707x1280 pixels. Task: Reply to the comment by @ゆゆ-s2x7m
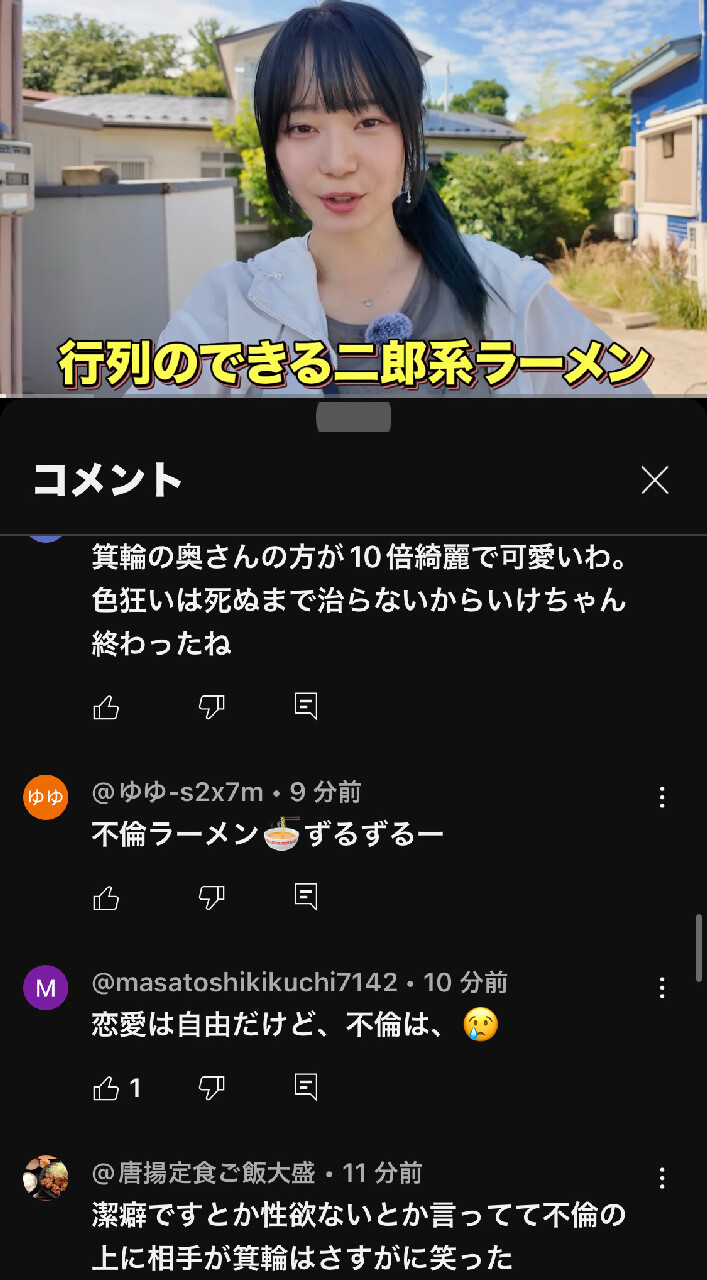(x=306, y=896)
